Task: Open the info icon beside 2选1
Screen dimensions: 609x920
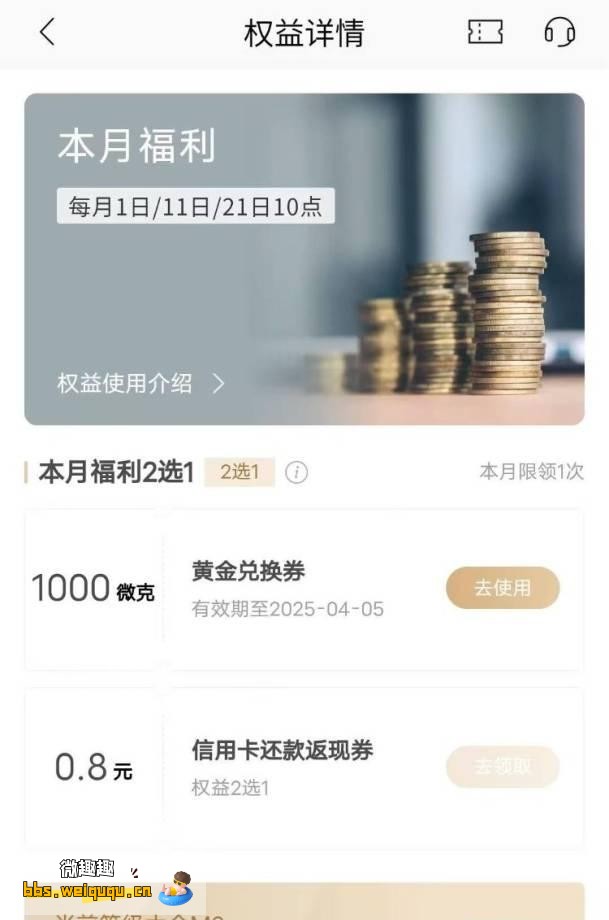Action: [296, 473]
